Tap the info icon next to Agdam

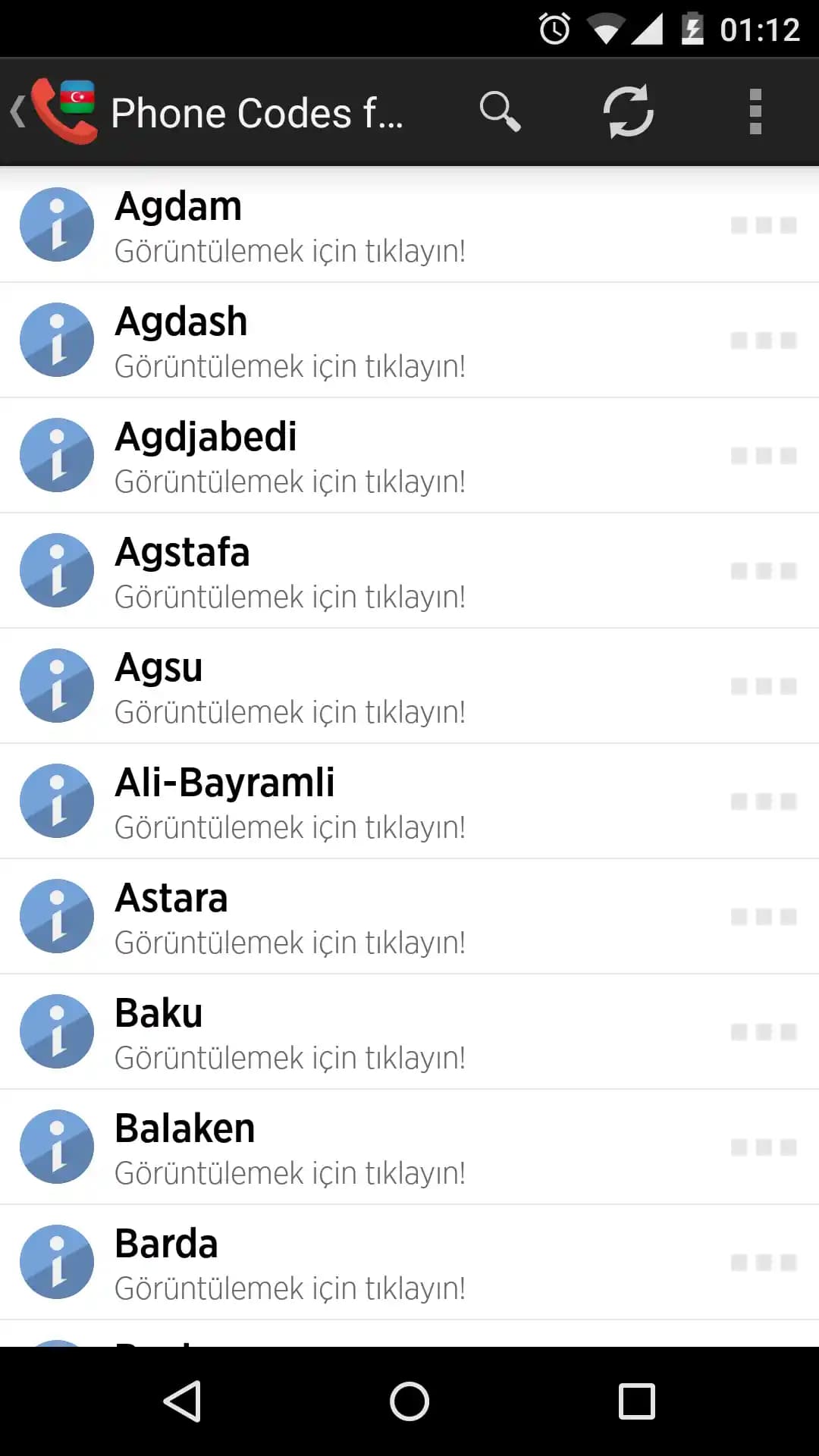[56, 224]
